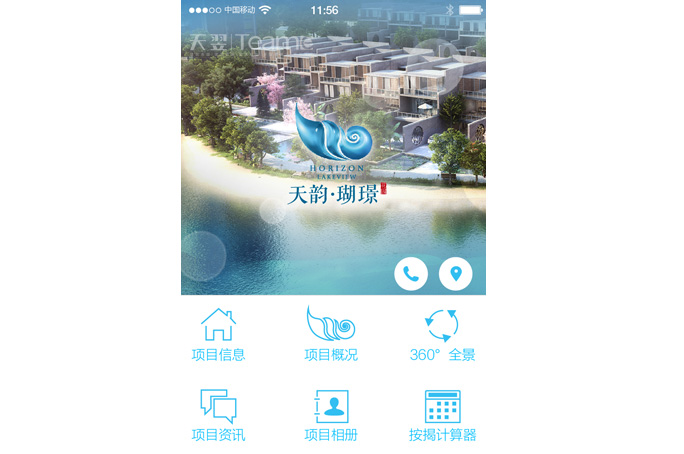Open the map location pin
Image resolution: width=684 pixels, height=454 pixels.
click(x=456, y=273)
